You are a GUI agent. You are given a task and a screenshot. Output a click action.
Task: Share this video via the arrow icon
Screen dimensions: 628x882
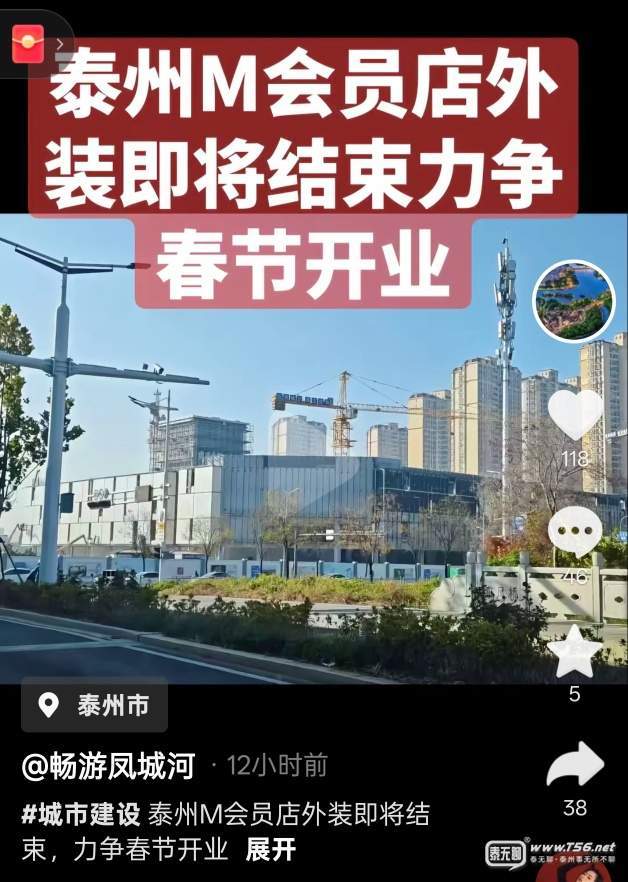pyautogui.click(x=575, y=766)
